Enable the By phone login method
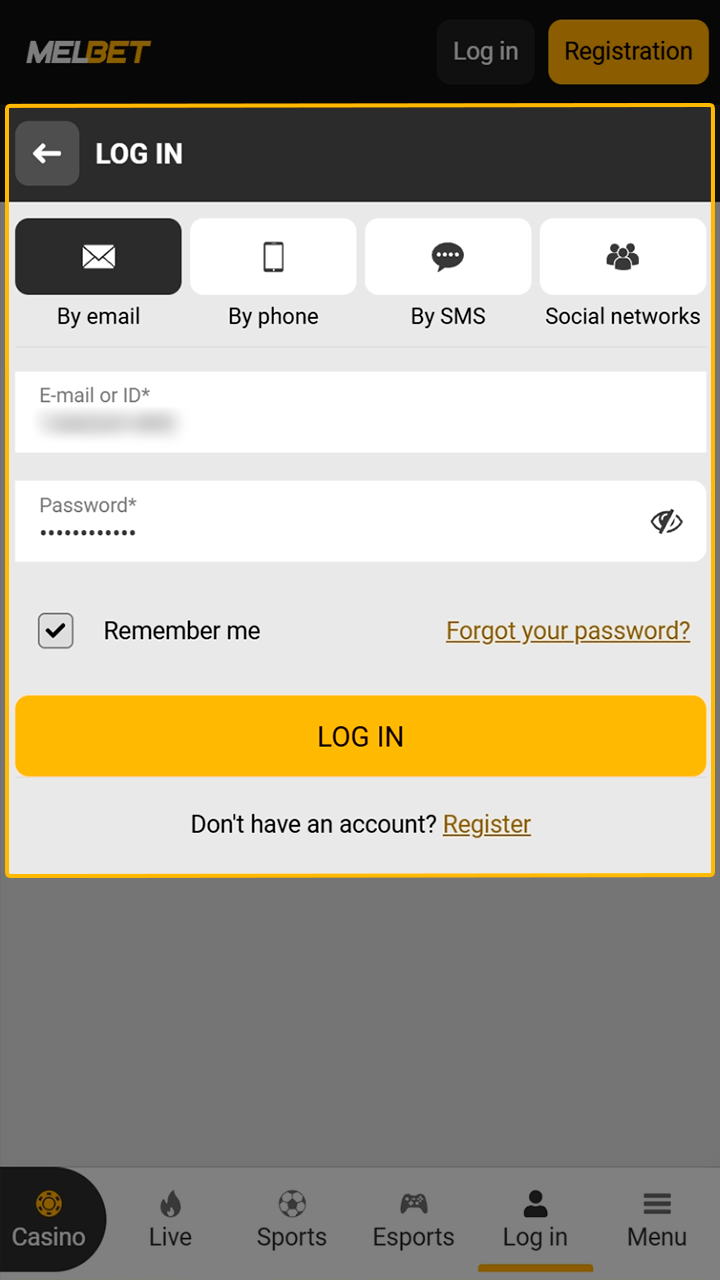Viewport: 720px width, 1280px height. [x=272, y=270]
